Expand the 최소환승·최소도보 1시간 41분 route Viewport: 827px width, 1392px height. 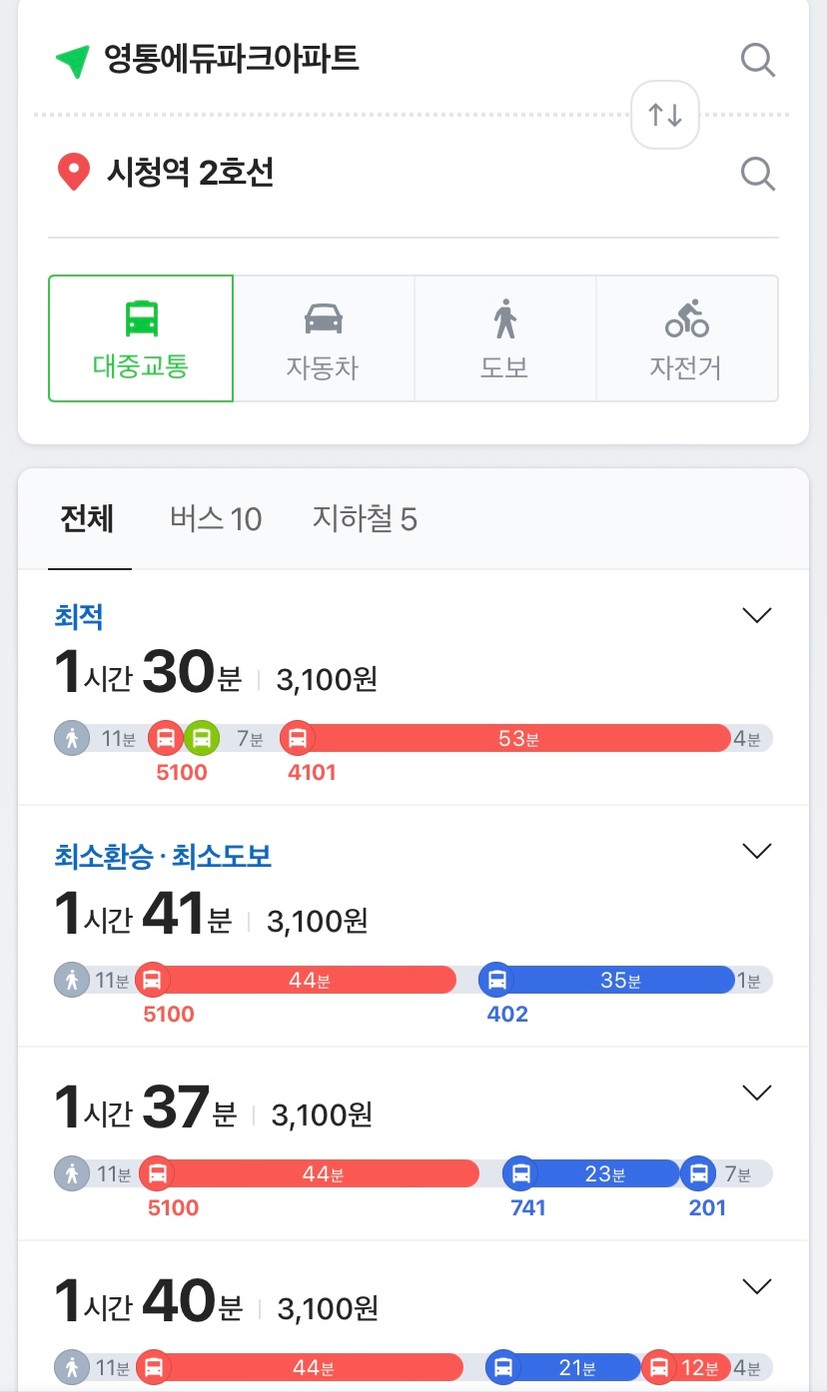(758, 851)
